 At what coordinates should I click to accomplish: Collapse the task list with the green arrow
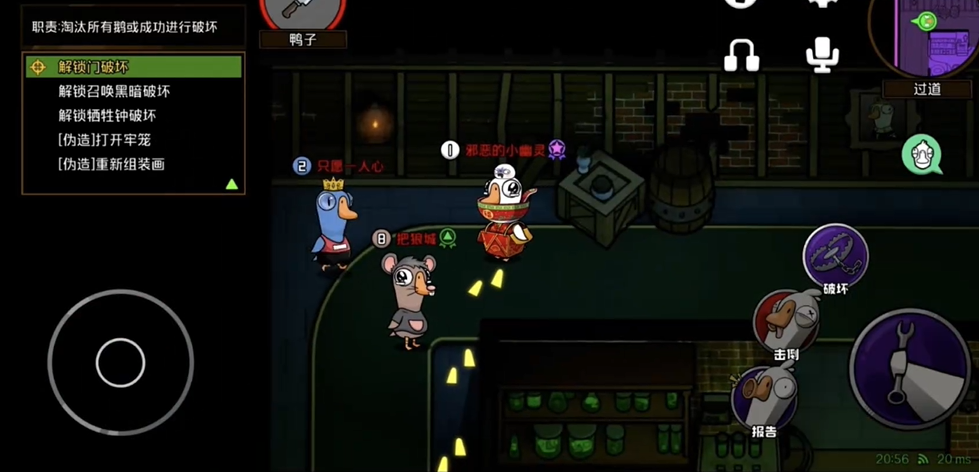pyautogui.click(x=232, y=184)
